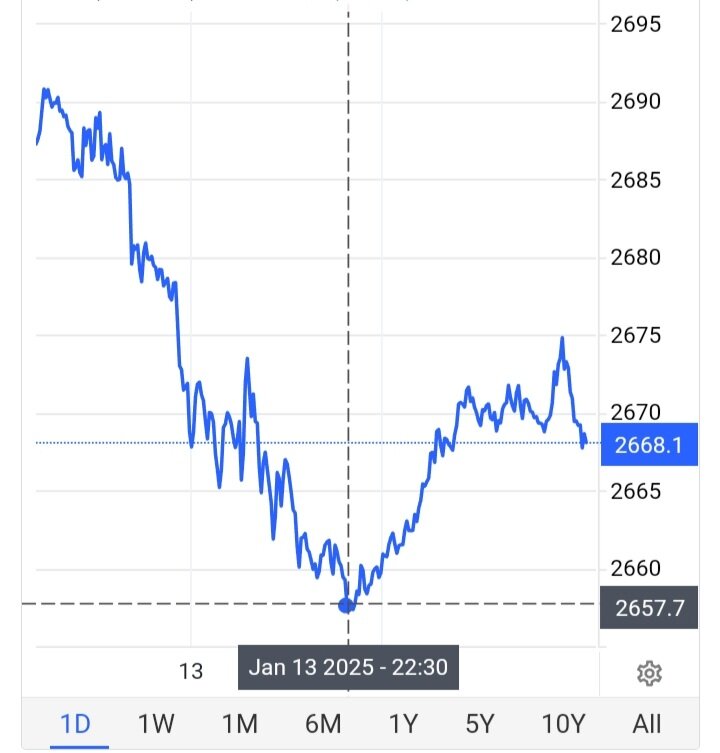720x753 pixels.
Task: Select the 1D time range
Action: 76,723
